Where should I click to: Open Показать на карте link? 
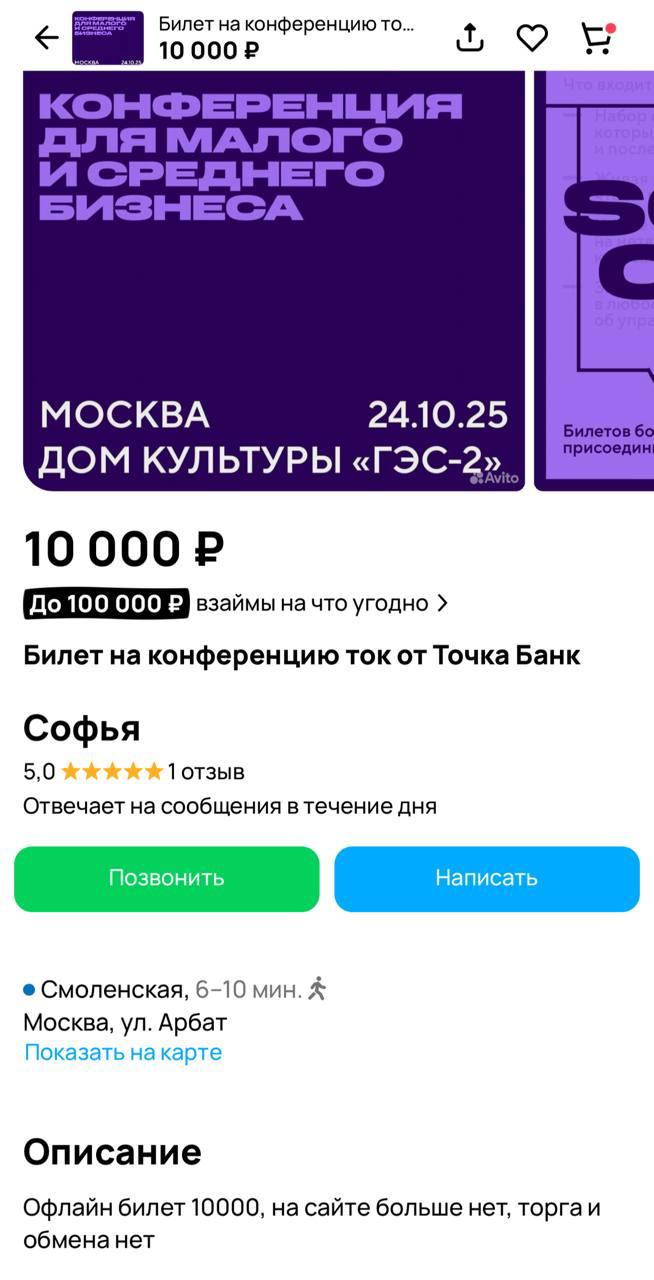[x=123, y=1052]
